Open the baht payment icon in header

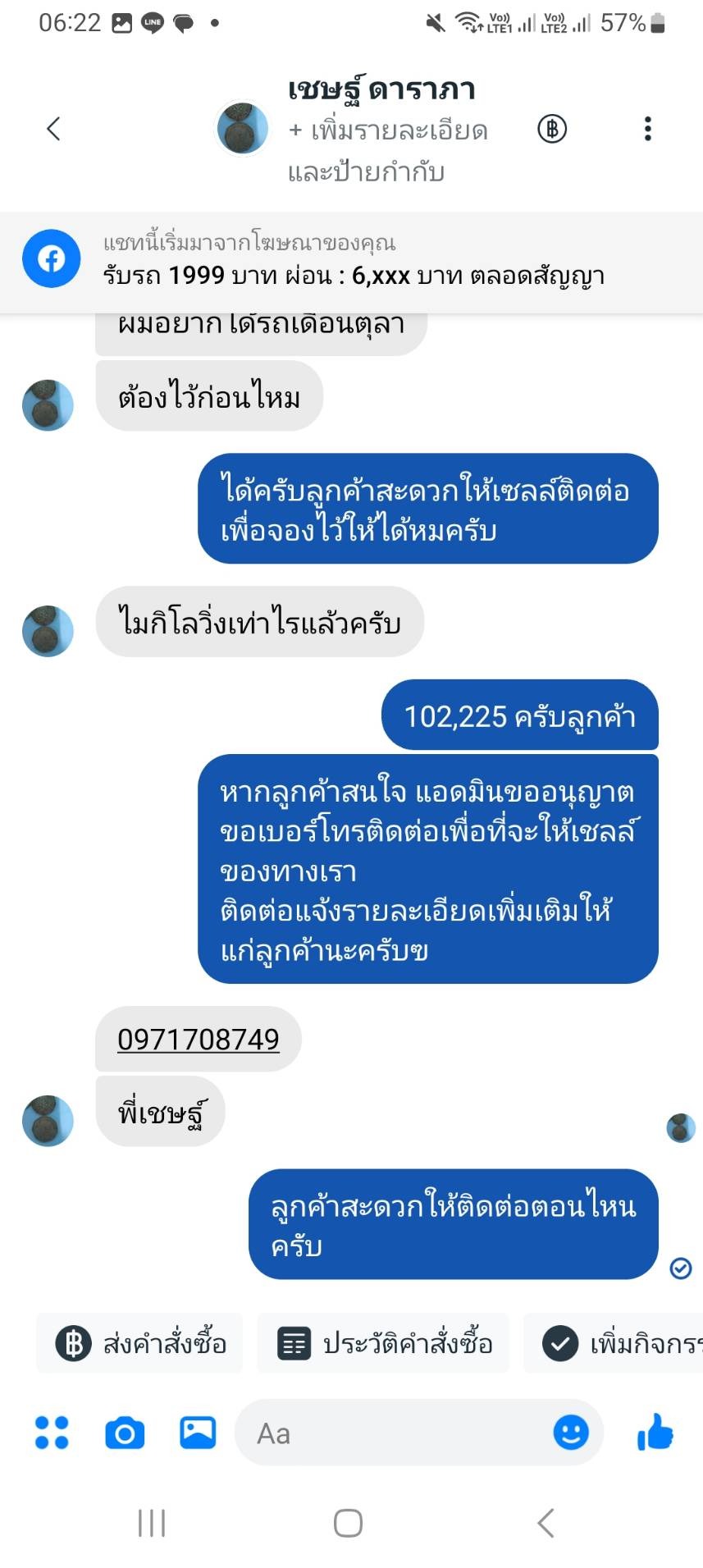552,129
